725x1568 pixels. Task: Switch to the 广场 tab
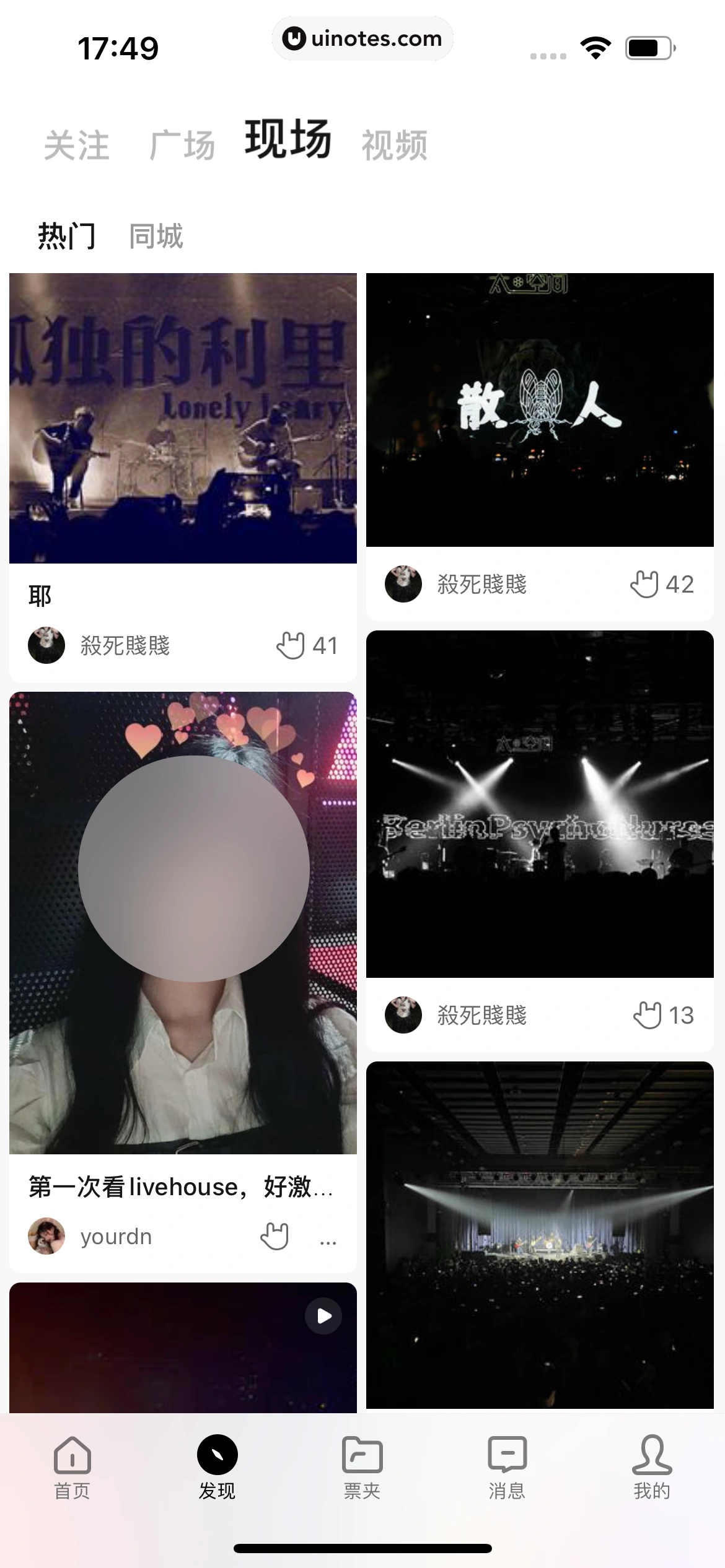click(x=182, y=146)
